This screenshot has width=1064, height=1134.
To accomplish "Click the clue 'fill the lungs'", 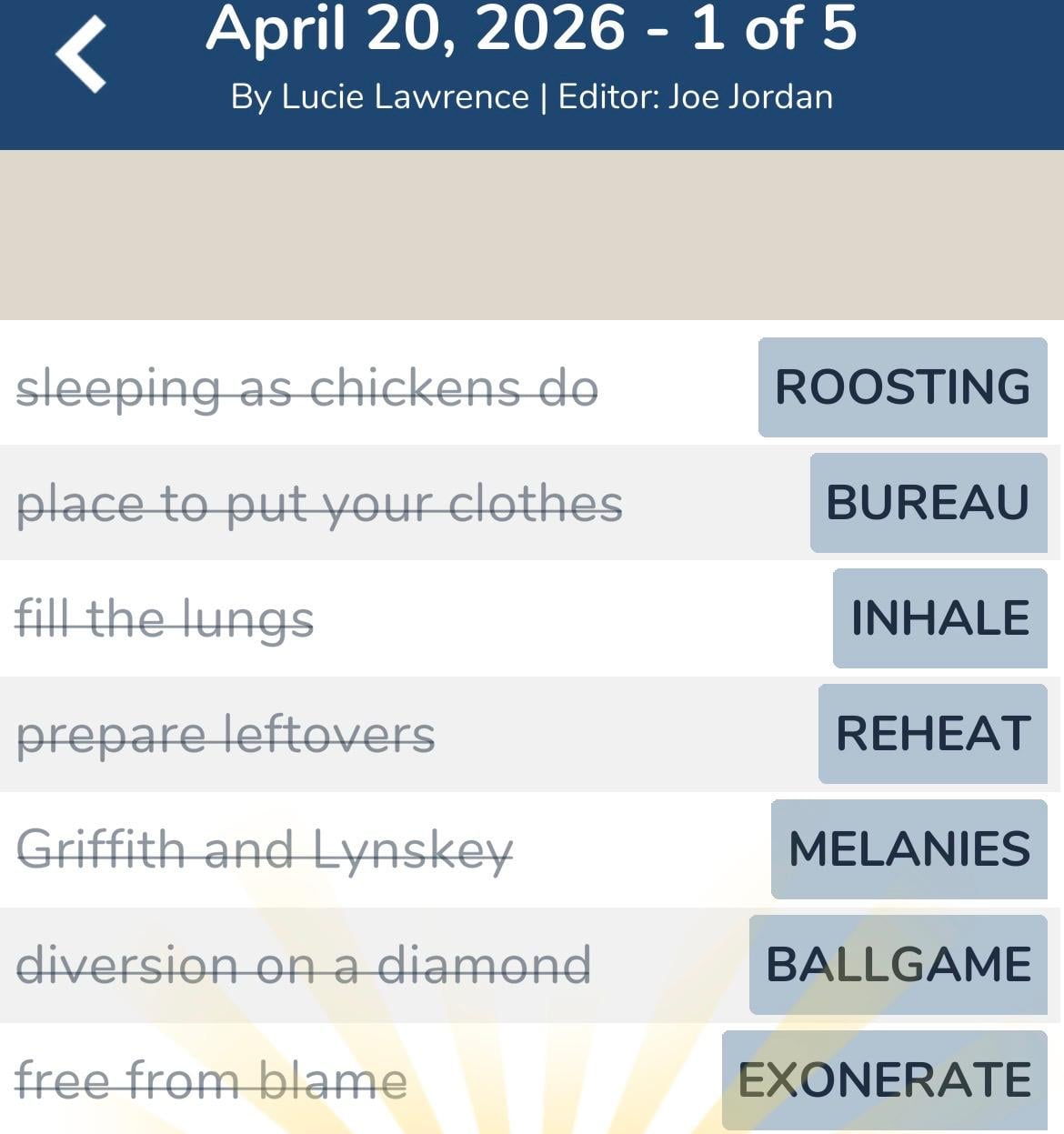I will tap(166, 618).
